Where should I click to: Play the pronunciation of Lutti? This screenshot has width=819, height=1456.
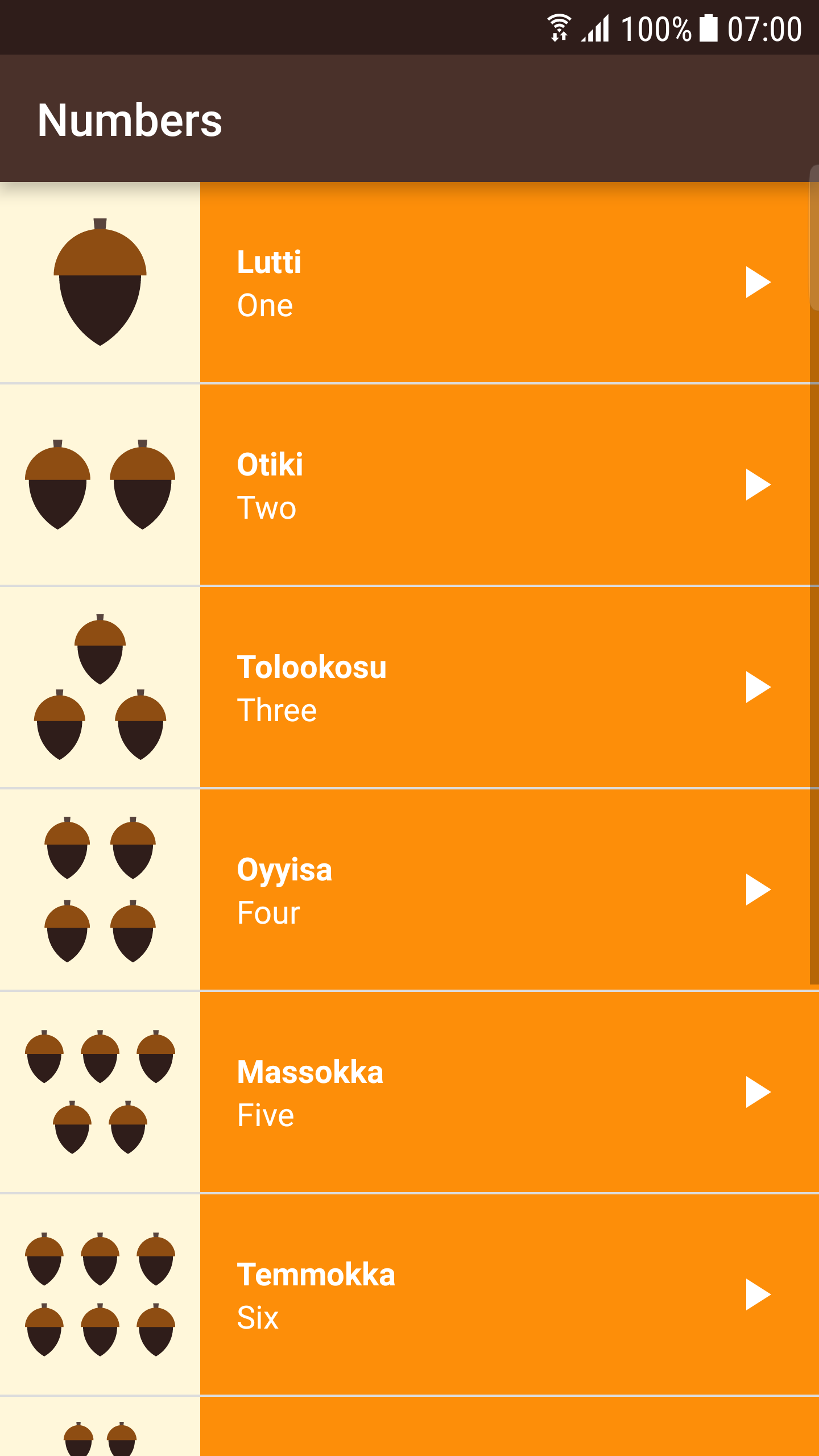pos(758,282)
